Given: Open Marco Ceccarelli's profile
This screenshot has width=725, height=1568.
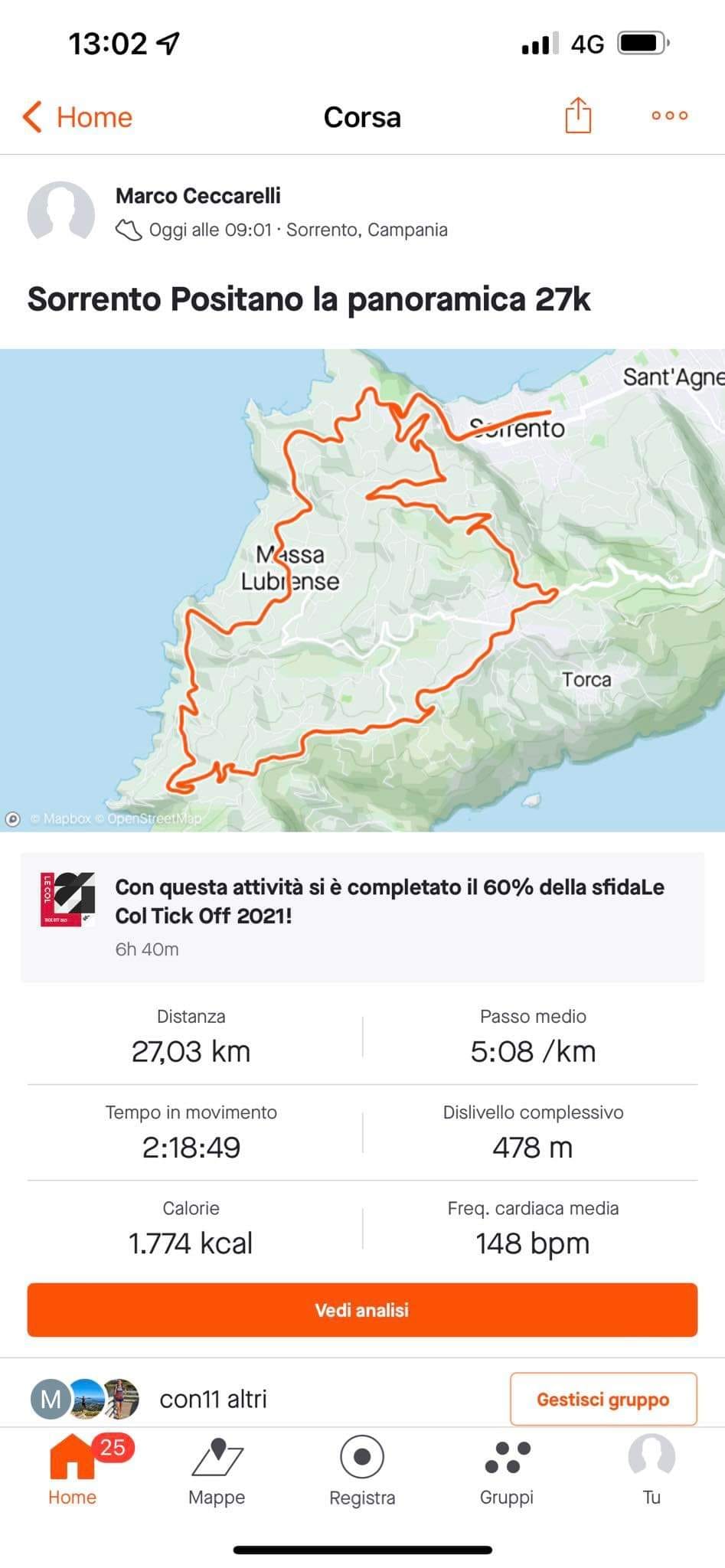Looking at the screenshot, I should coord(198,196).
